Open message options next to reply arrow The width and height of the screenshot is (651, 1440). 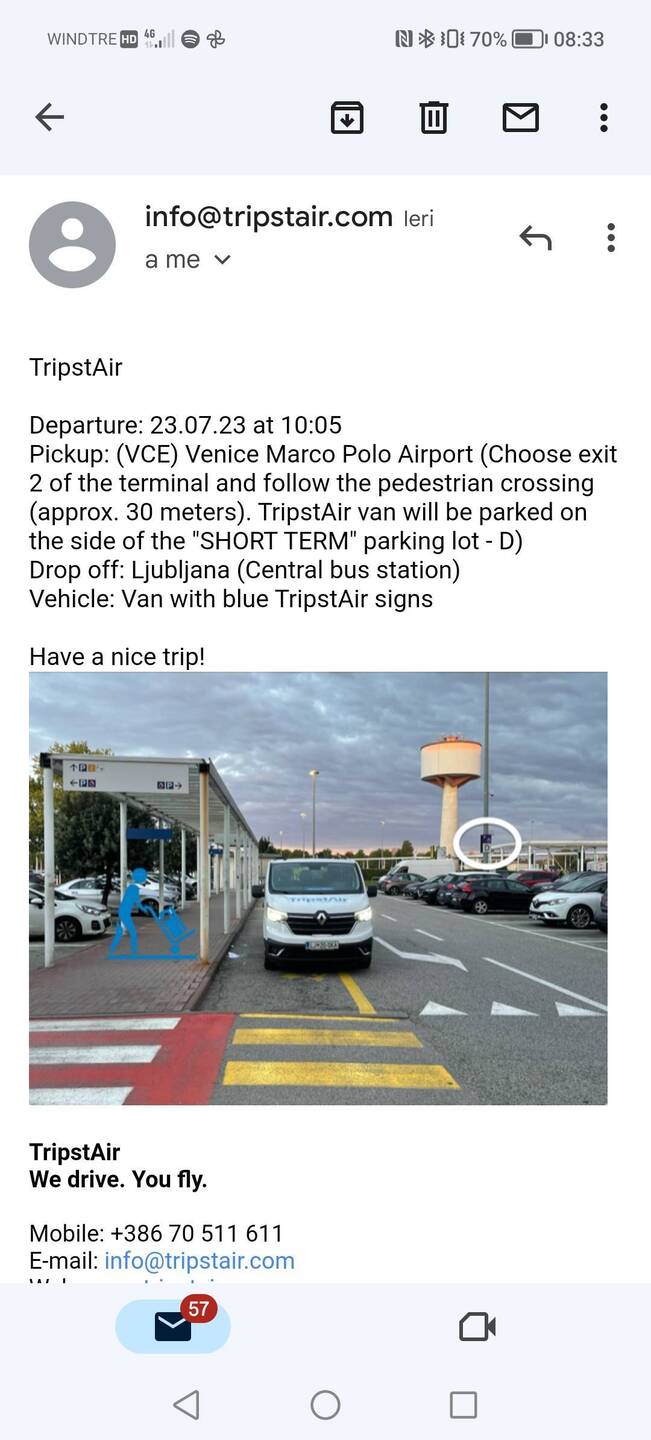point(611,238)
